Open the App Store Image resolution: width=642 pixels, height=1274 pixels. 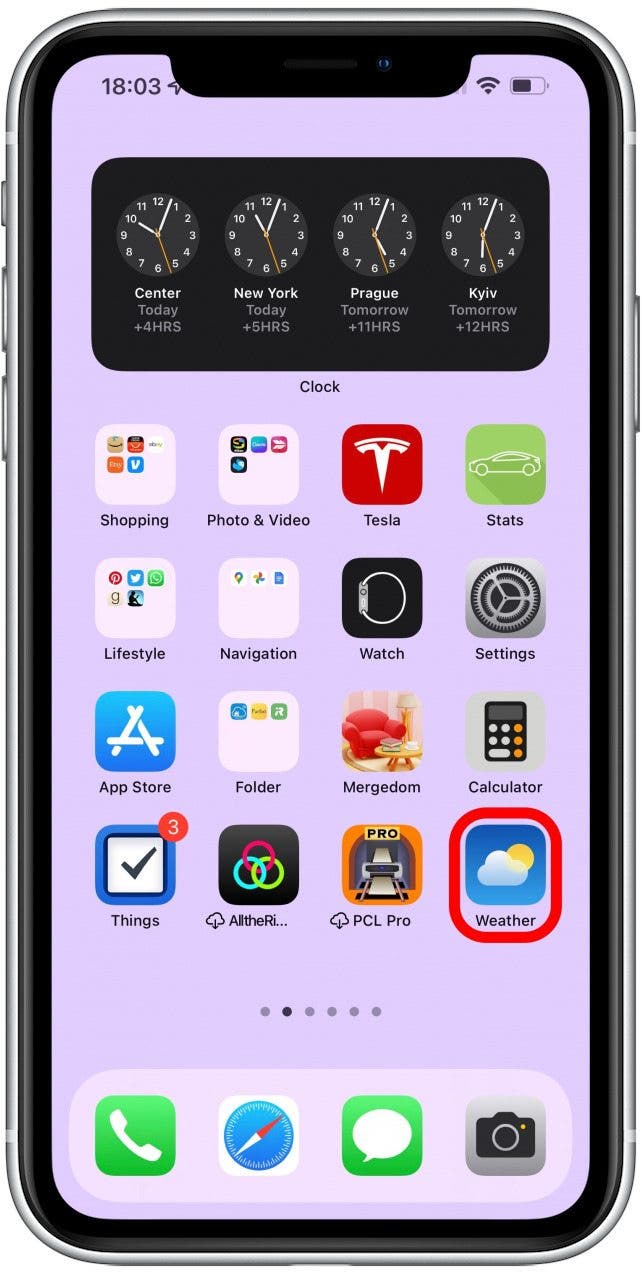tap(135, 731)
